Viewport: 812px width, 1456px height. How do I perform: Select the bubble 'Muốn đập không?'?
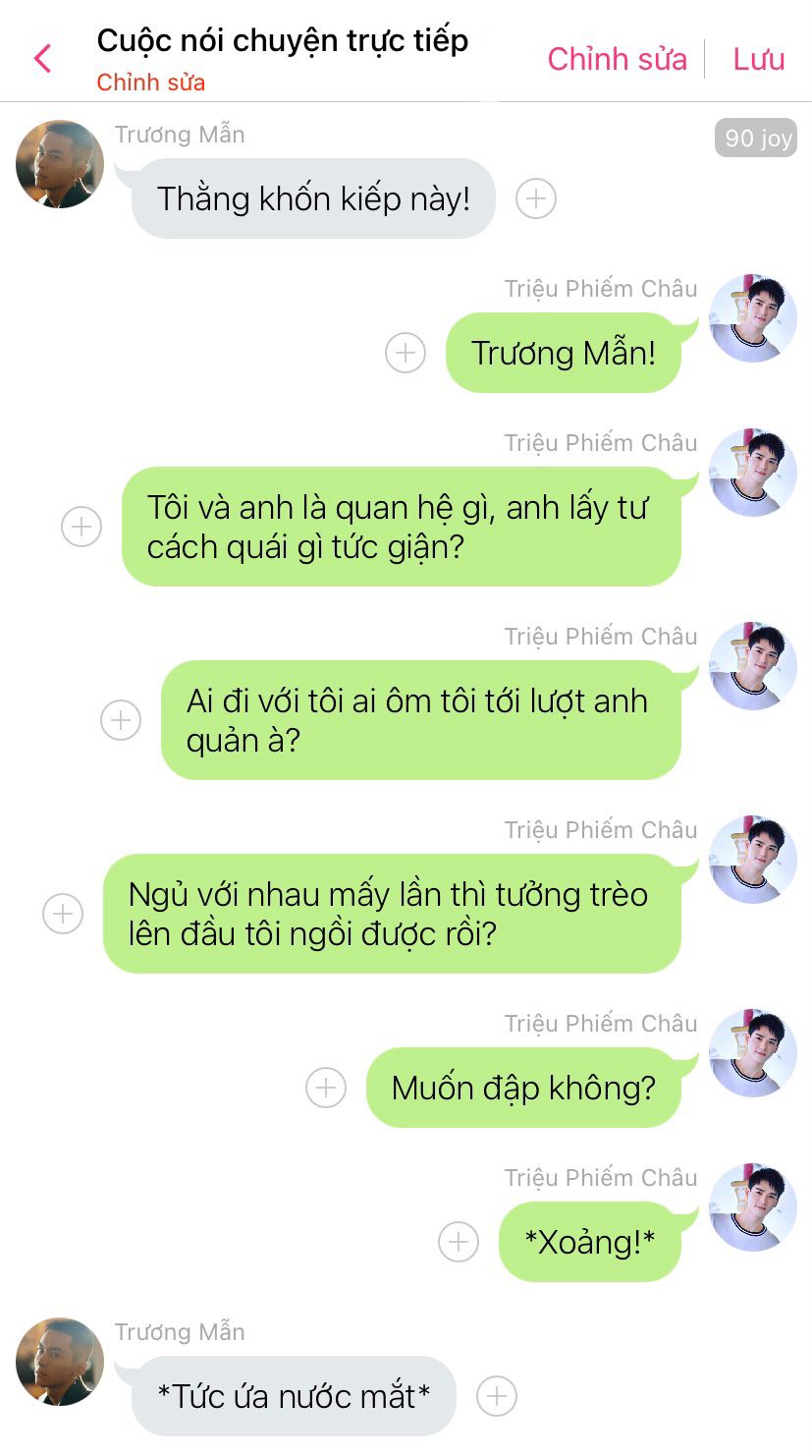tap(522, 1088)
